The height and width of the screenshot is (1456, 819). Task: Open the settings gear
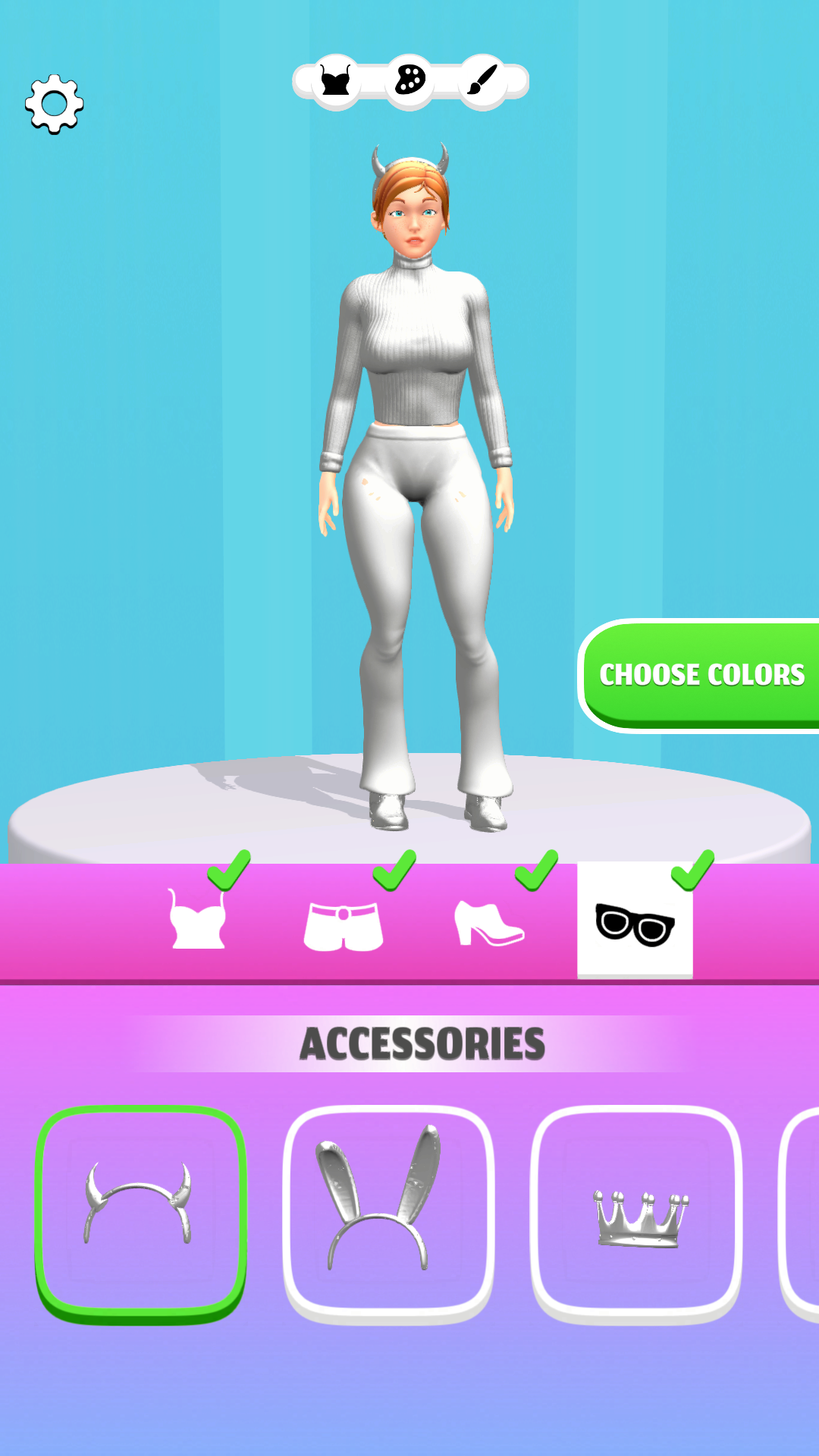(54, 104)
